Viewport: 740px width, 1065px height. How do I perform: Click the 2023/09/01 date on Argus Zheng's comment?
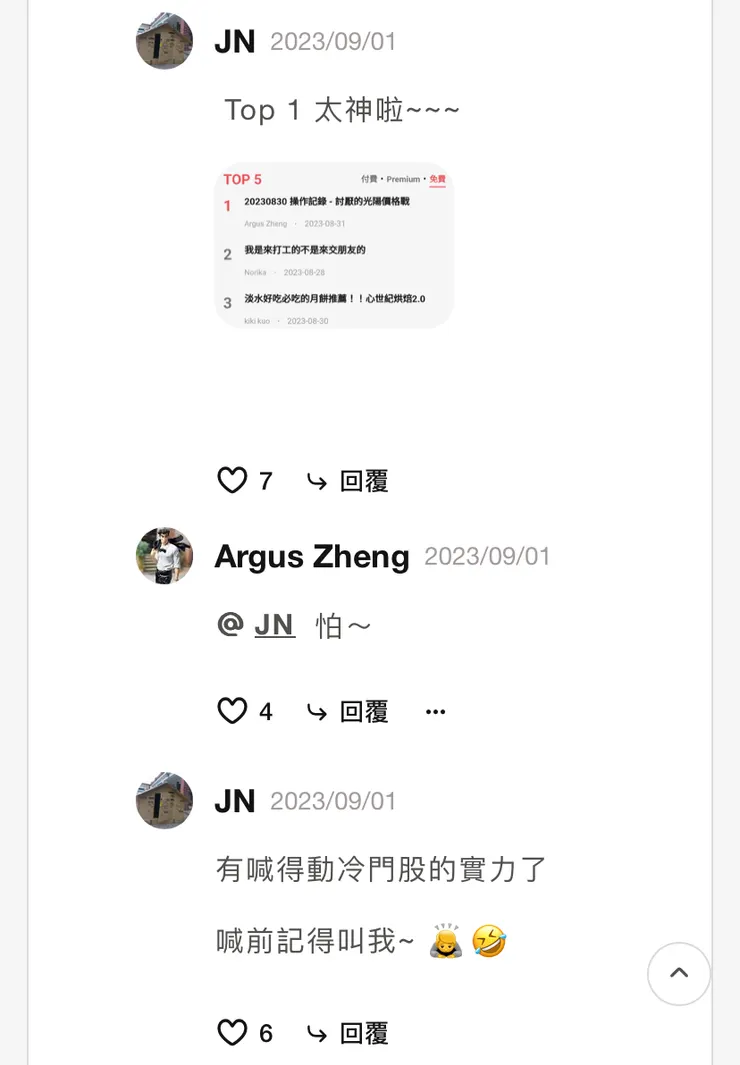point(487,556)
